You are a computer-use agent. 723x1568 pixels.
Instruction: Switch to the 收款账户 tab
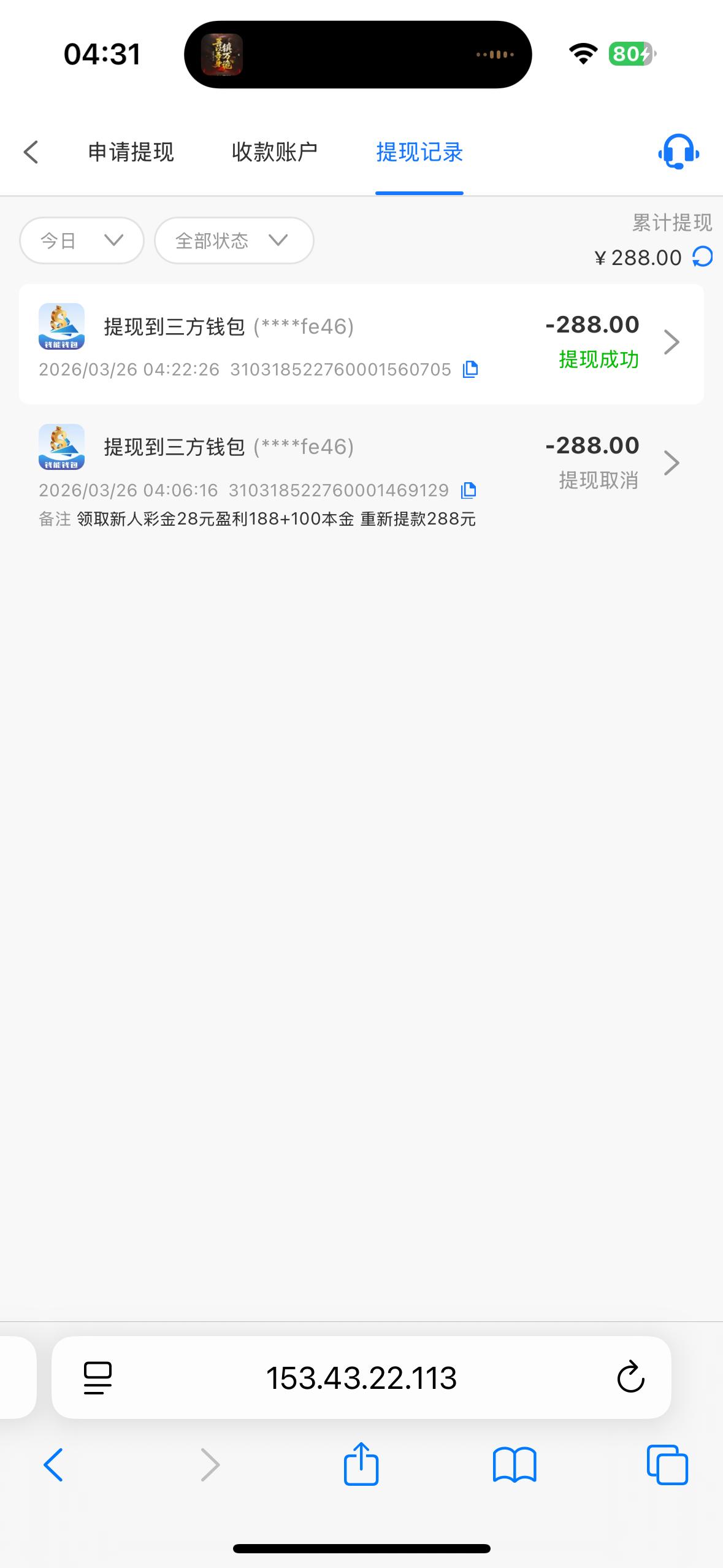tap(274, 152)
